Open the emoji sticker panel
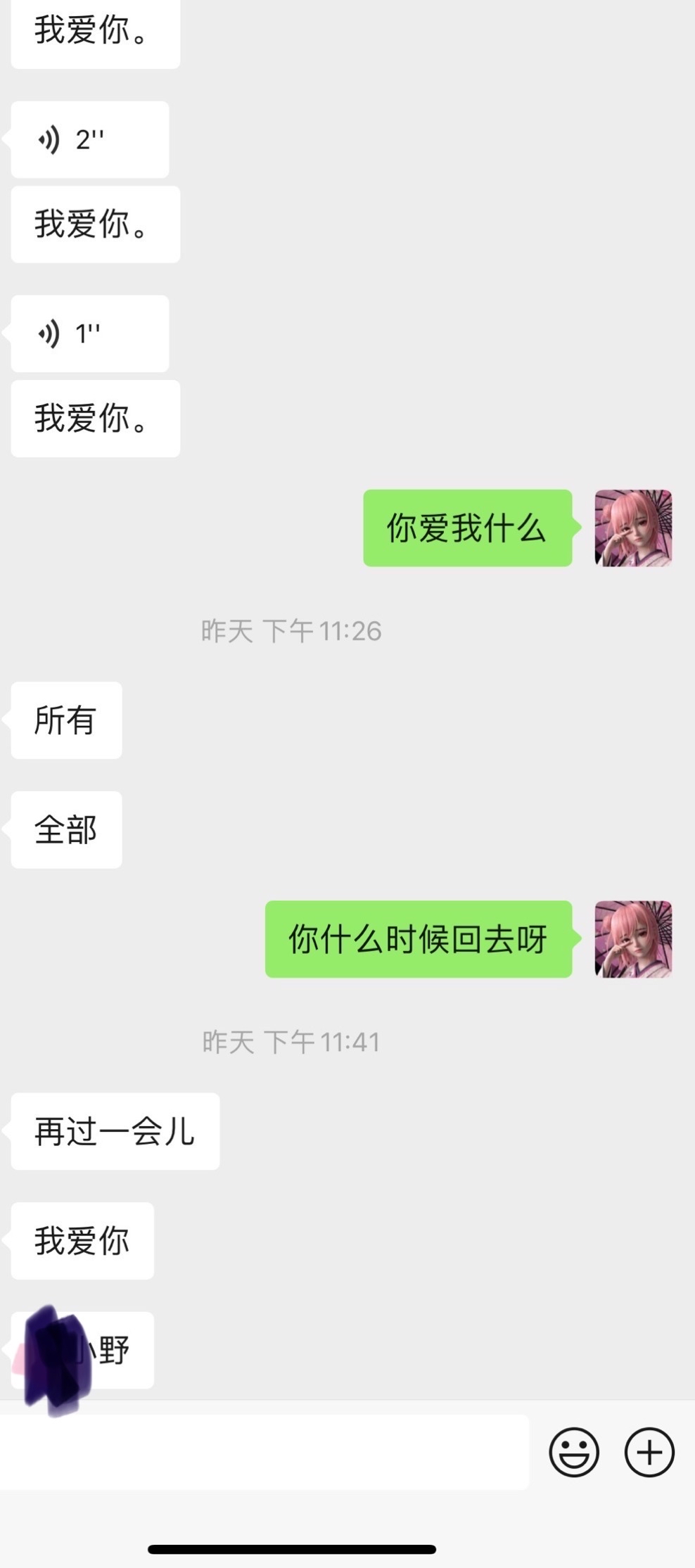Image resolution: width=695 pixels, height=1568 pixels. [x=573, y=1452]
